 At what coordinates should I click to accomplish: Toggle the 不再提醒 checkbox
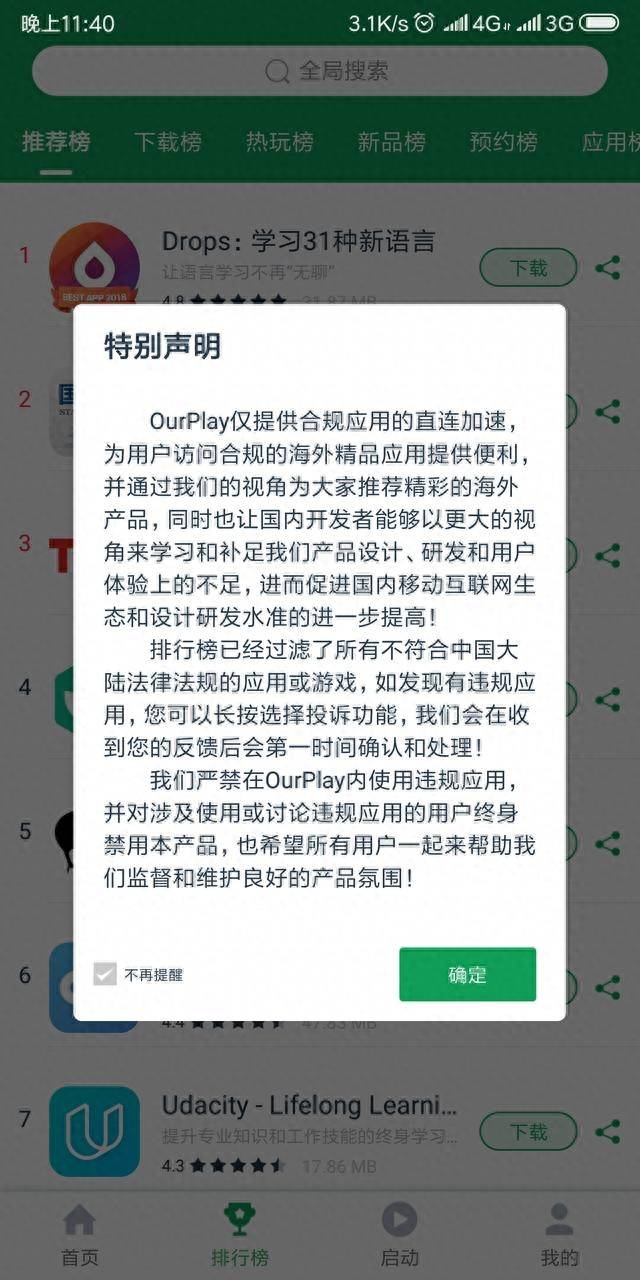105,974
